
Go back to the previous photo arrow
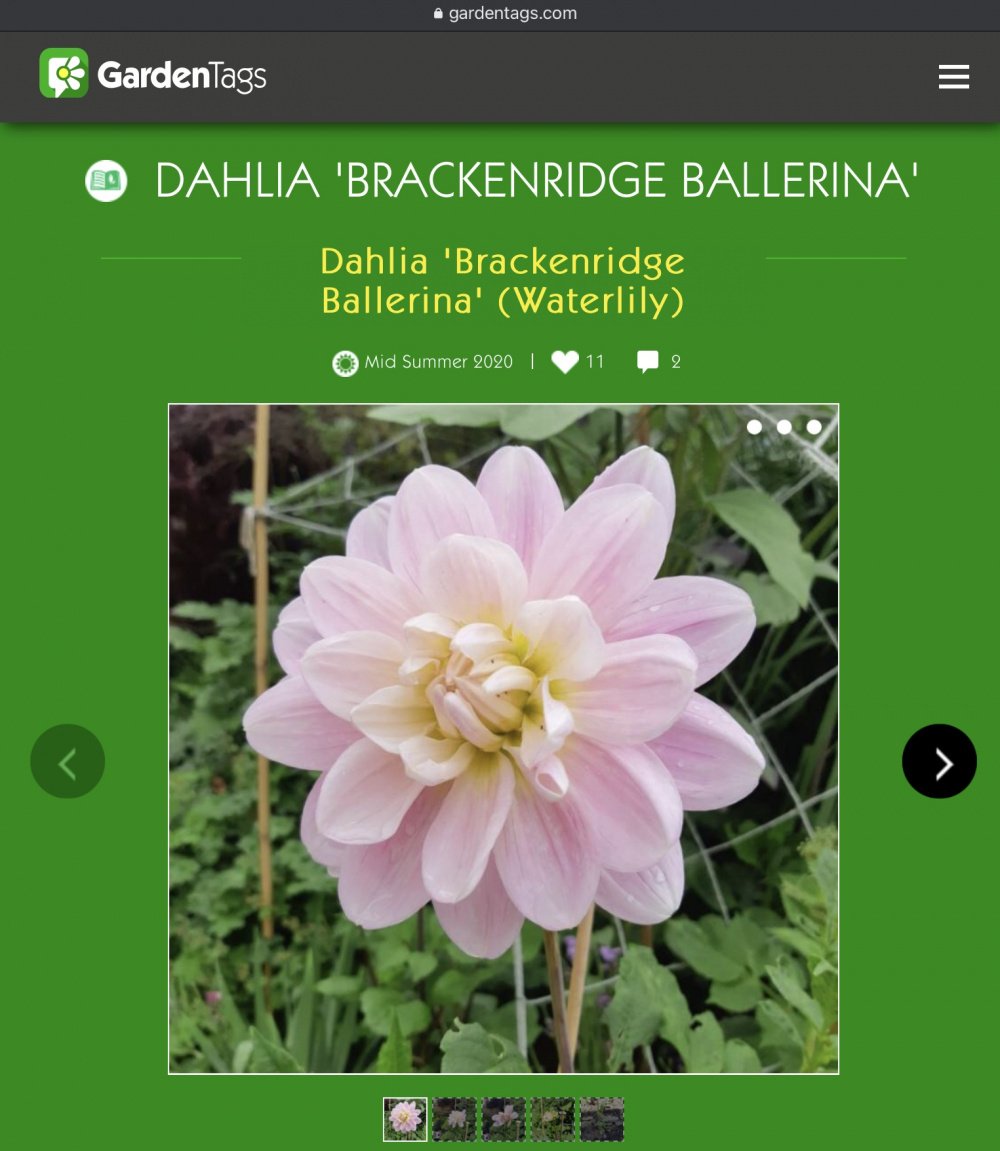click(67, 762)
